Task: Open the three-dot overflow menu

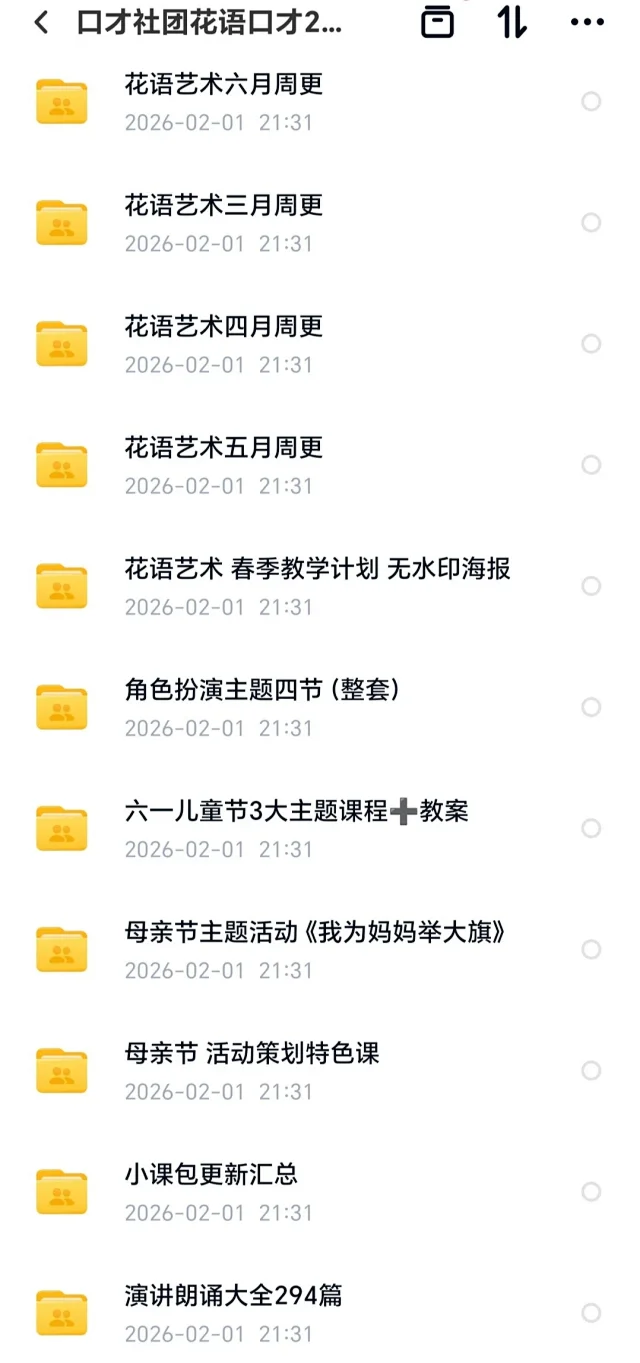Action: click(x=587, y=23)
